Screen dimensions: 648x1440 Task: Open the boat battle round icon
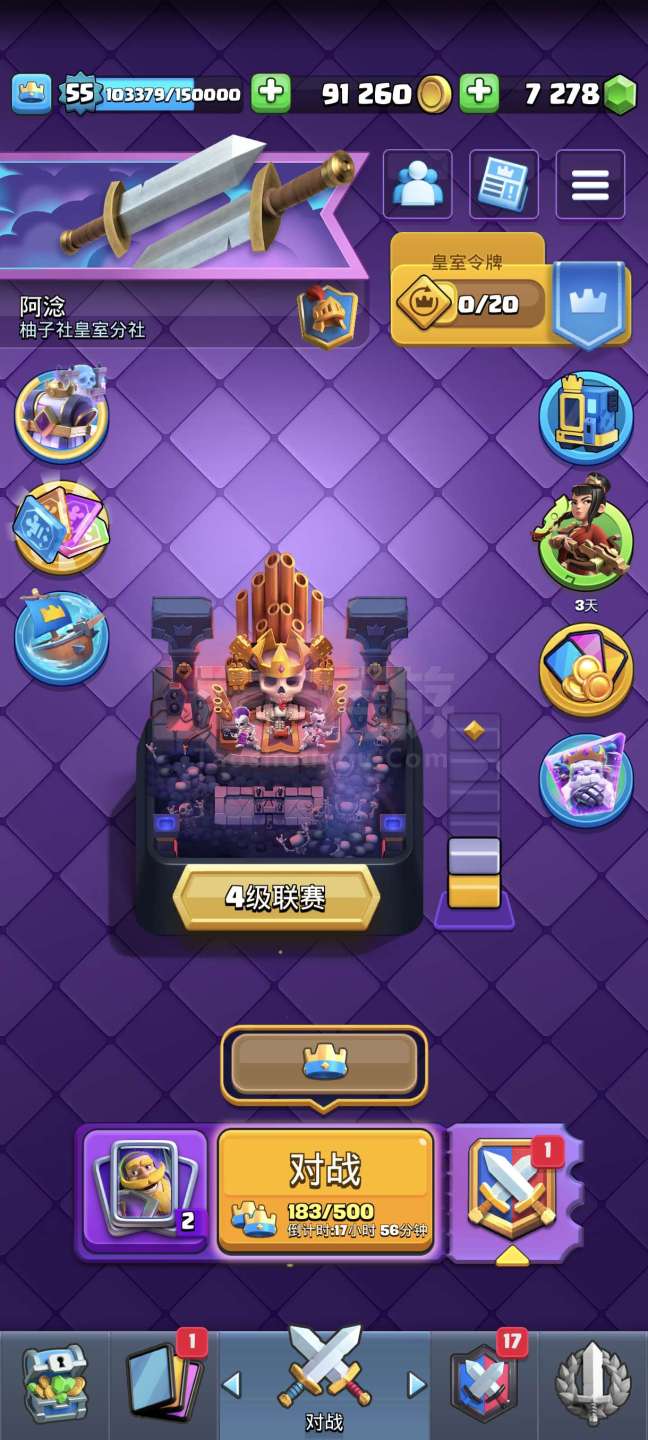coord(61,638)
